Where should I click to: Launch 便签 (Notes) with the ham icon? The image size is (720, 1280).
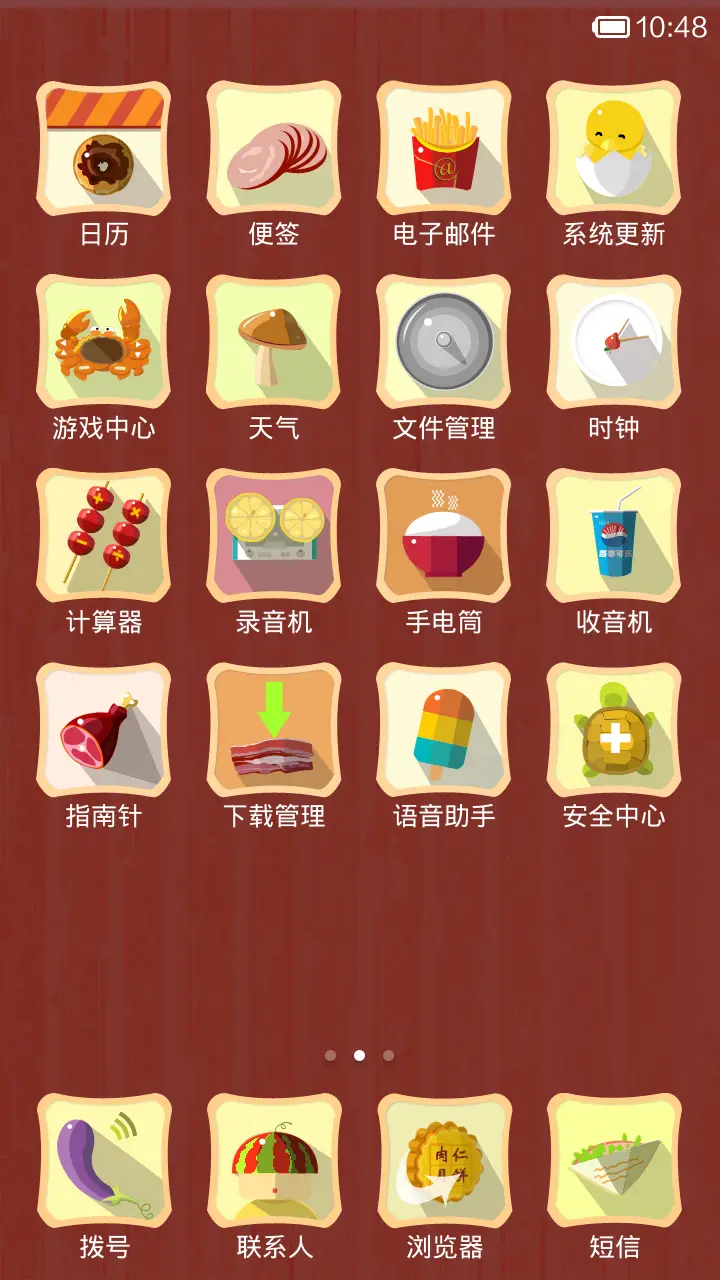click(x=274, y=148)
